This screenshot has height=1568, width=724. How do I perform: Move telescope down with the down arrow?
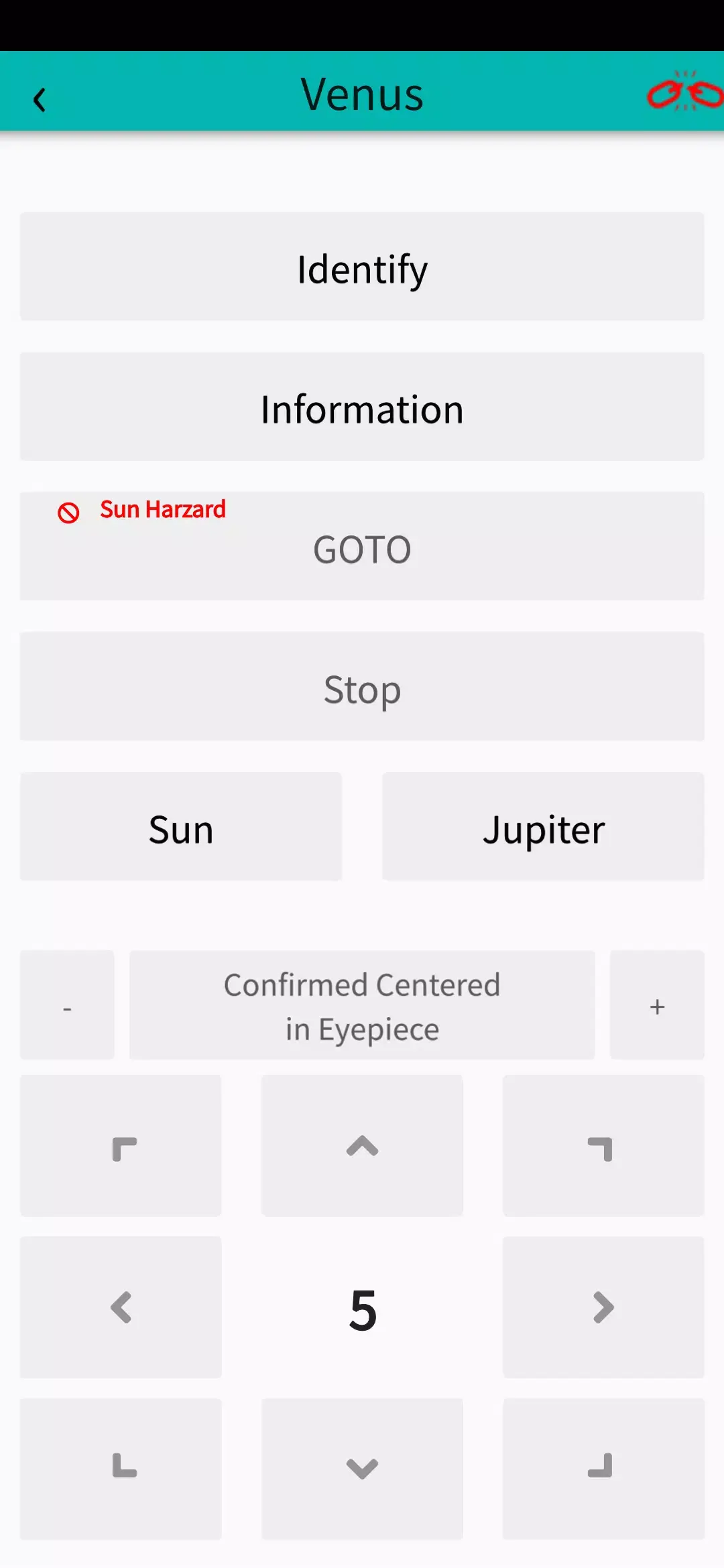point(362,1469)
